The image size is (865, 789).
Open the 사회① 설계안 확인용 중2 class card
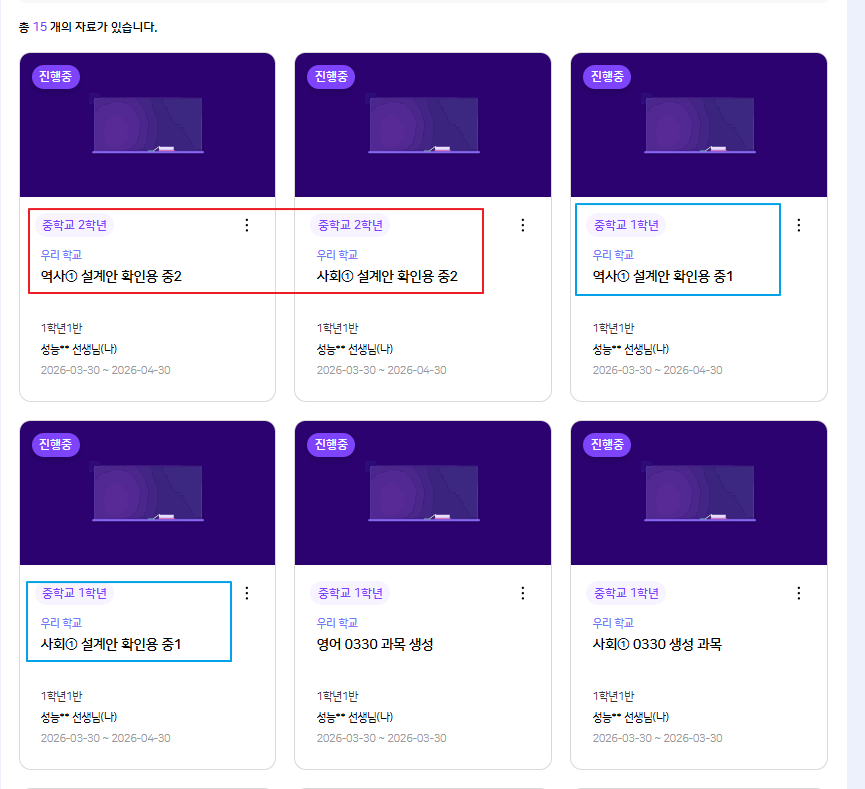423,227
